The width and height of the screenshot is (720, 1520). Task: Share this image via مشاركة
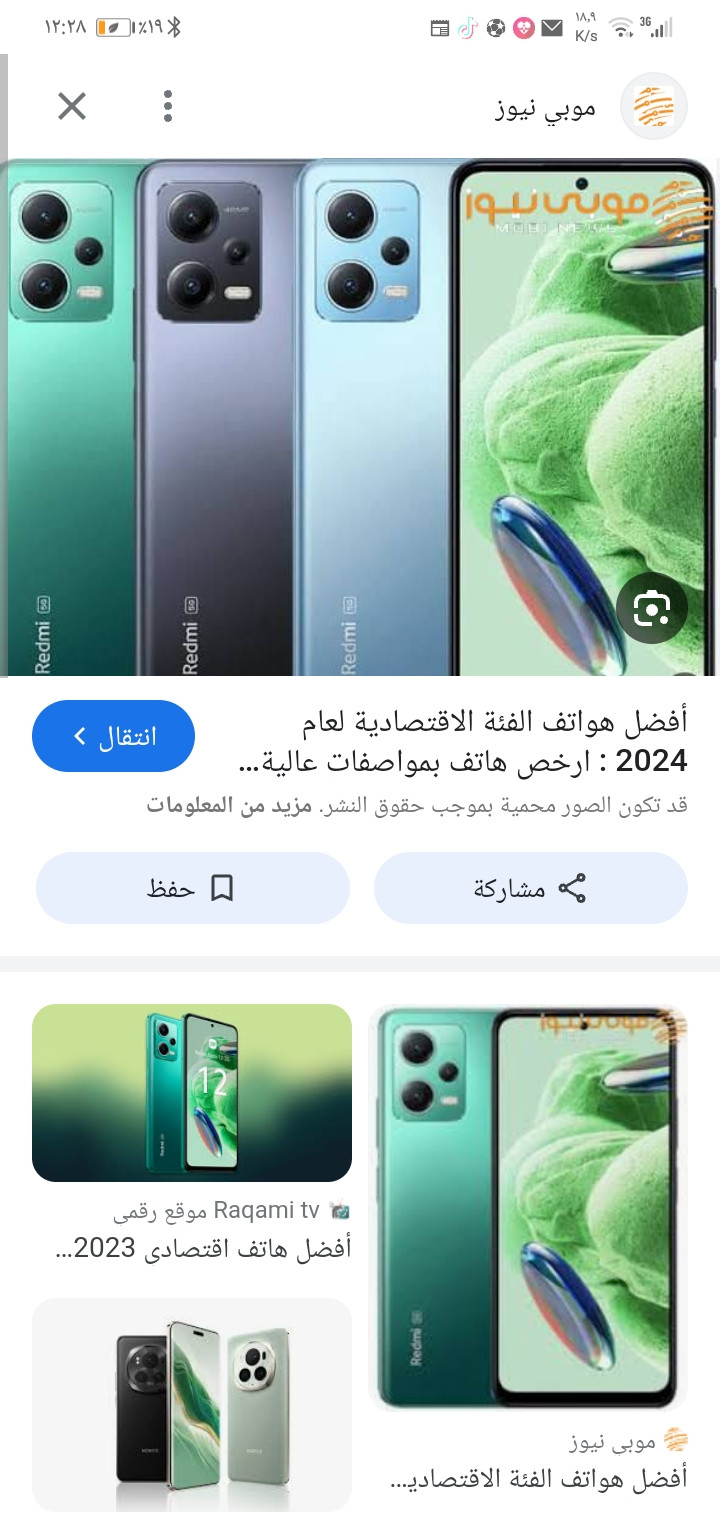tap(530, 888)
